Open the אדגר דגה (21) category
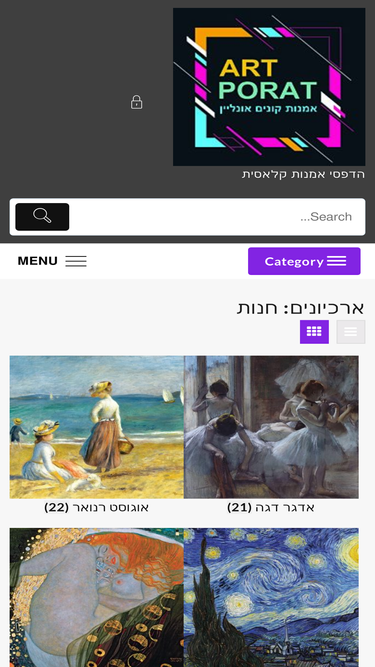Image resolution: width=375 pixels, height=667 pixels. pos(271,507)
